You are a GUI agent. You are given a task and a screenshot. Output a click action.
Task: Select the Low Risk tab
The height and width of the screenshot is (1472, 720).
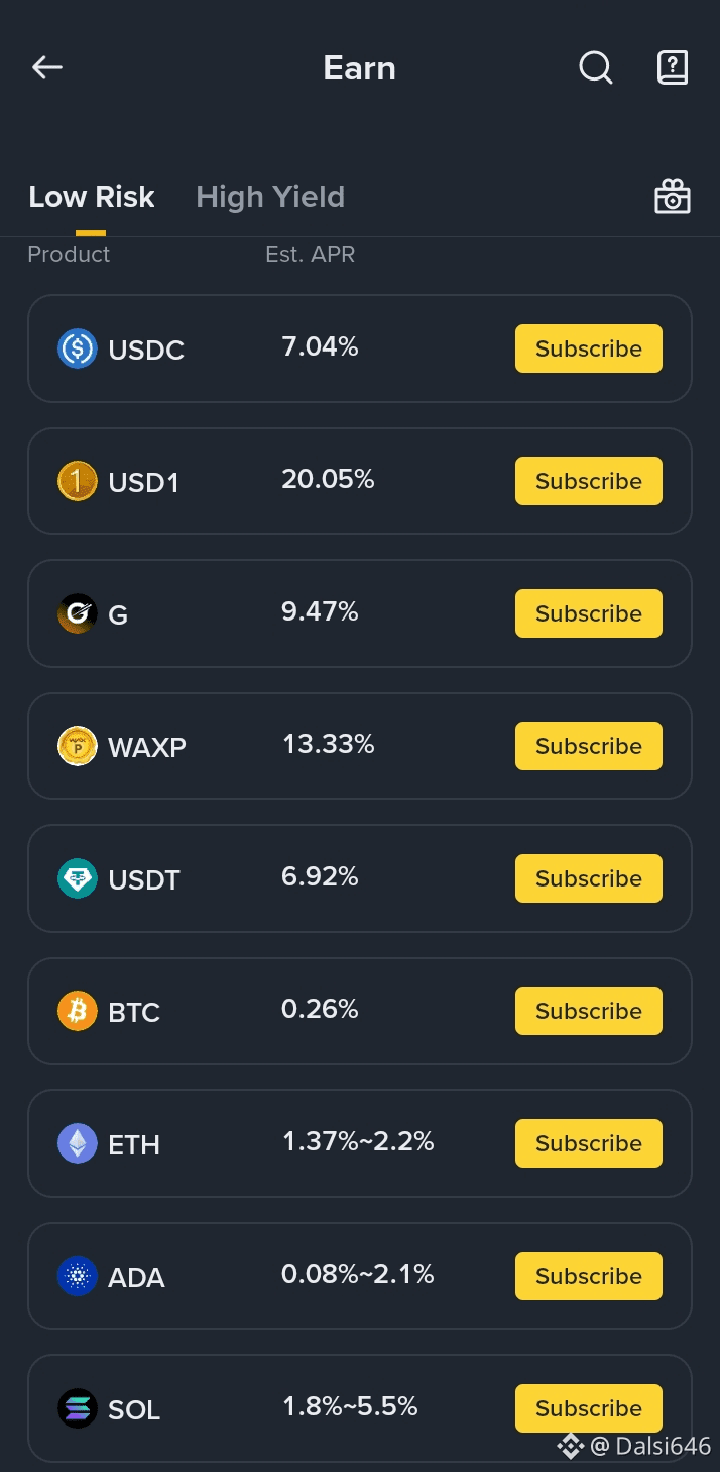click(x=91, y=197)
